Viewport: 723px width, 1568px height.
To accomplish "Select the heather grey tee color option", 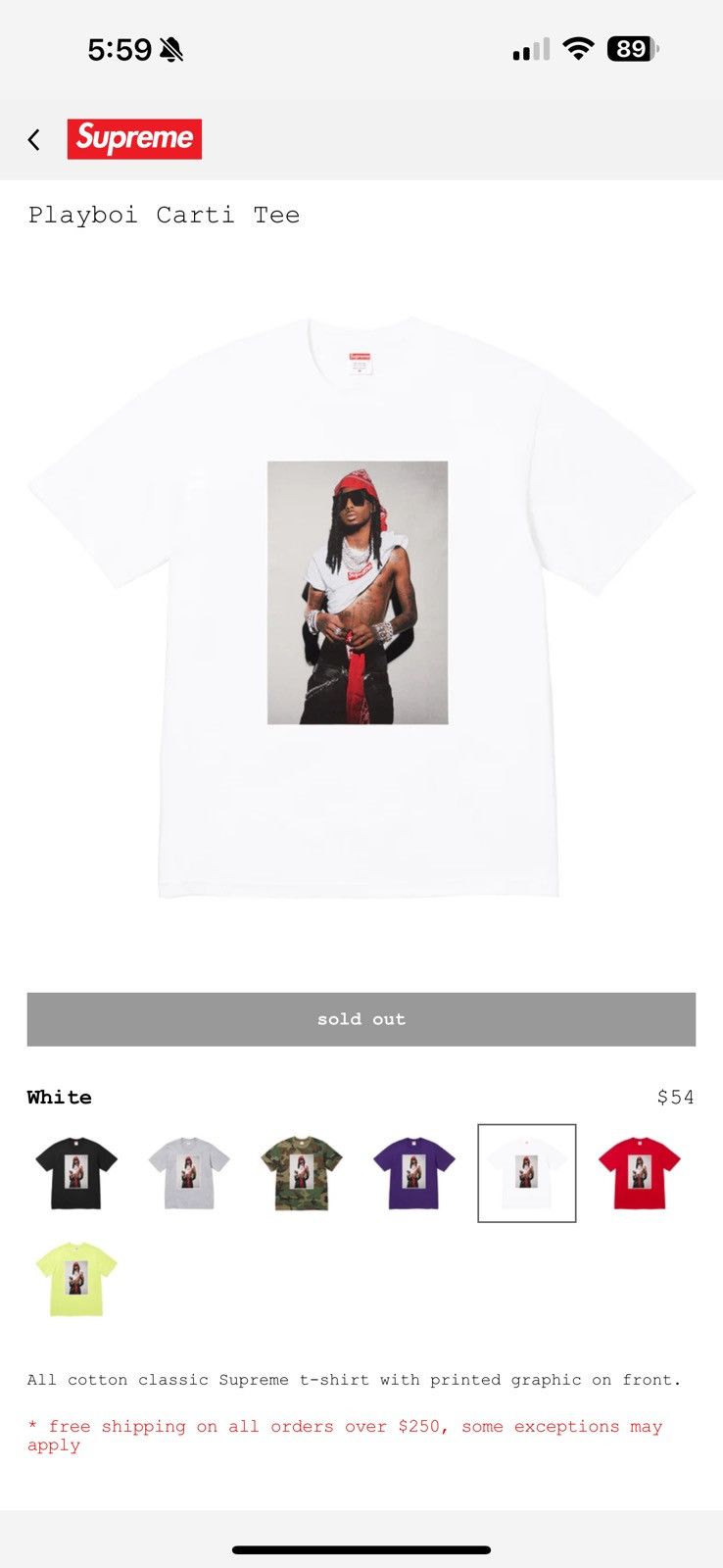I will coord(189,1173).
